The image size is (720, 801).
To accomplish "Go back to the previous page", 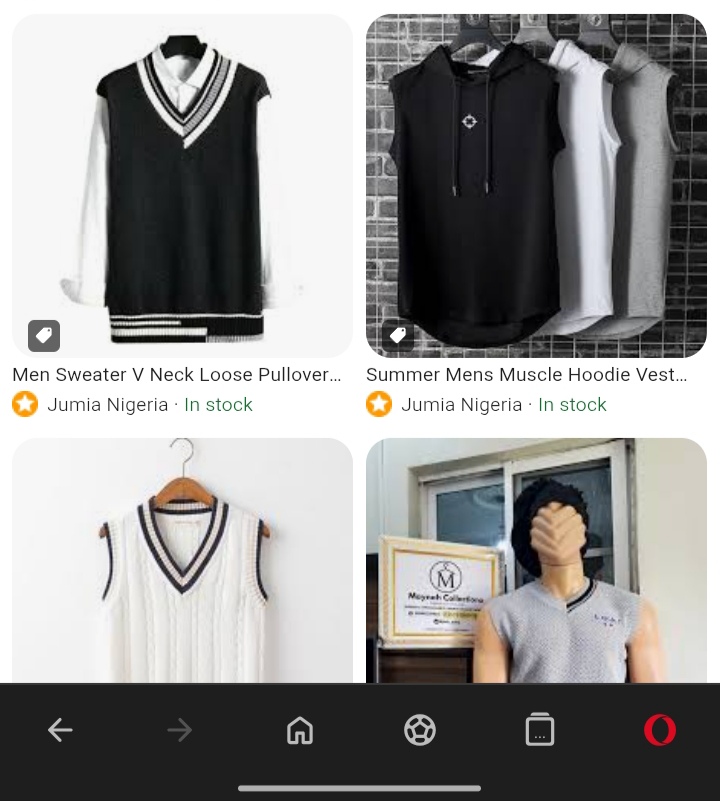I will click(60, 731).
